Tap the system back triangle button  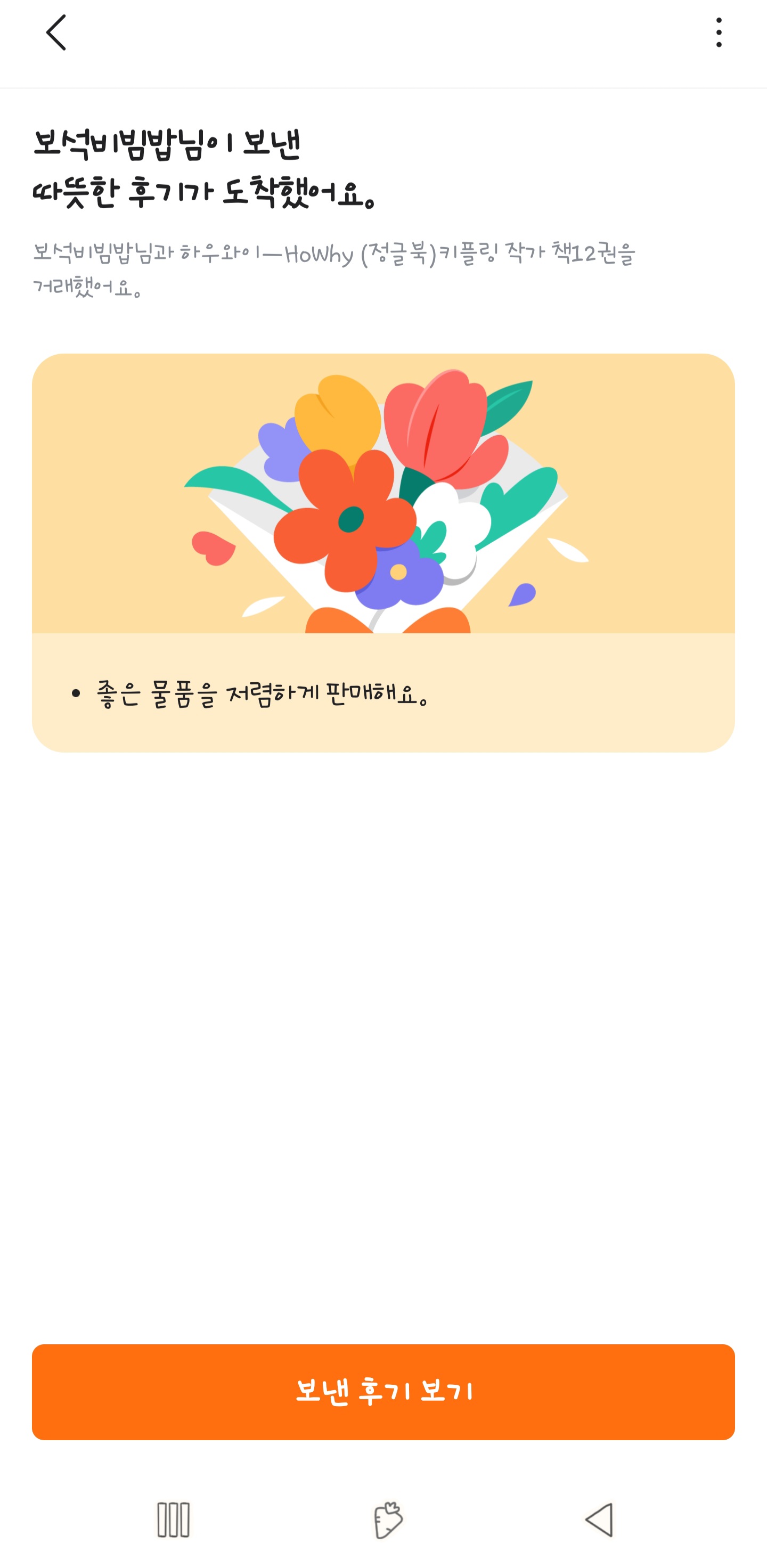[599, 1520]
